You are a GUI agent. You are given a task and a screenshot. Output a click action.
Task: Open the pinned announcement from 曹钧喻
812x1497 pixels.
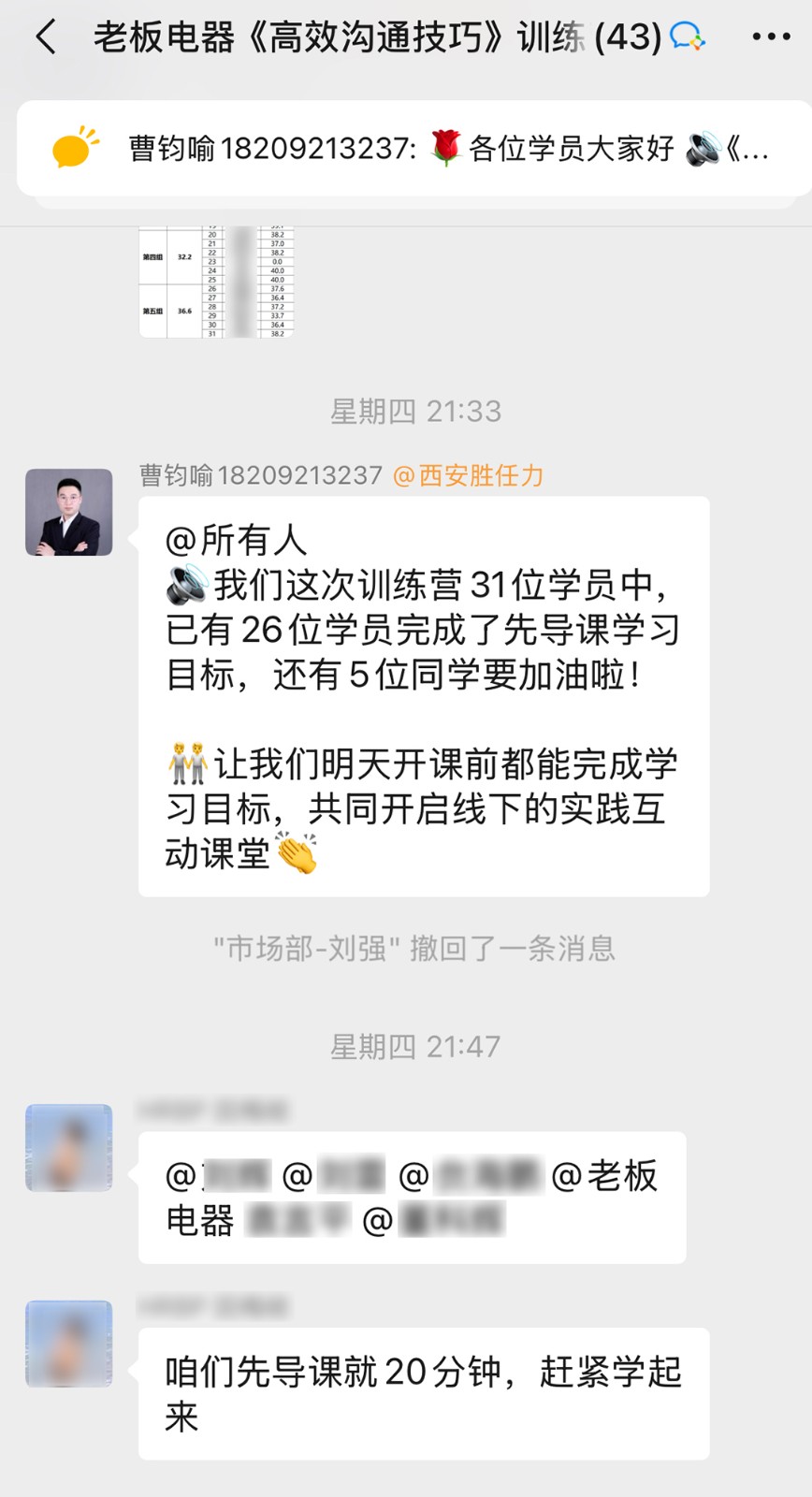coord(412,148)
